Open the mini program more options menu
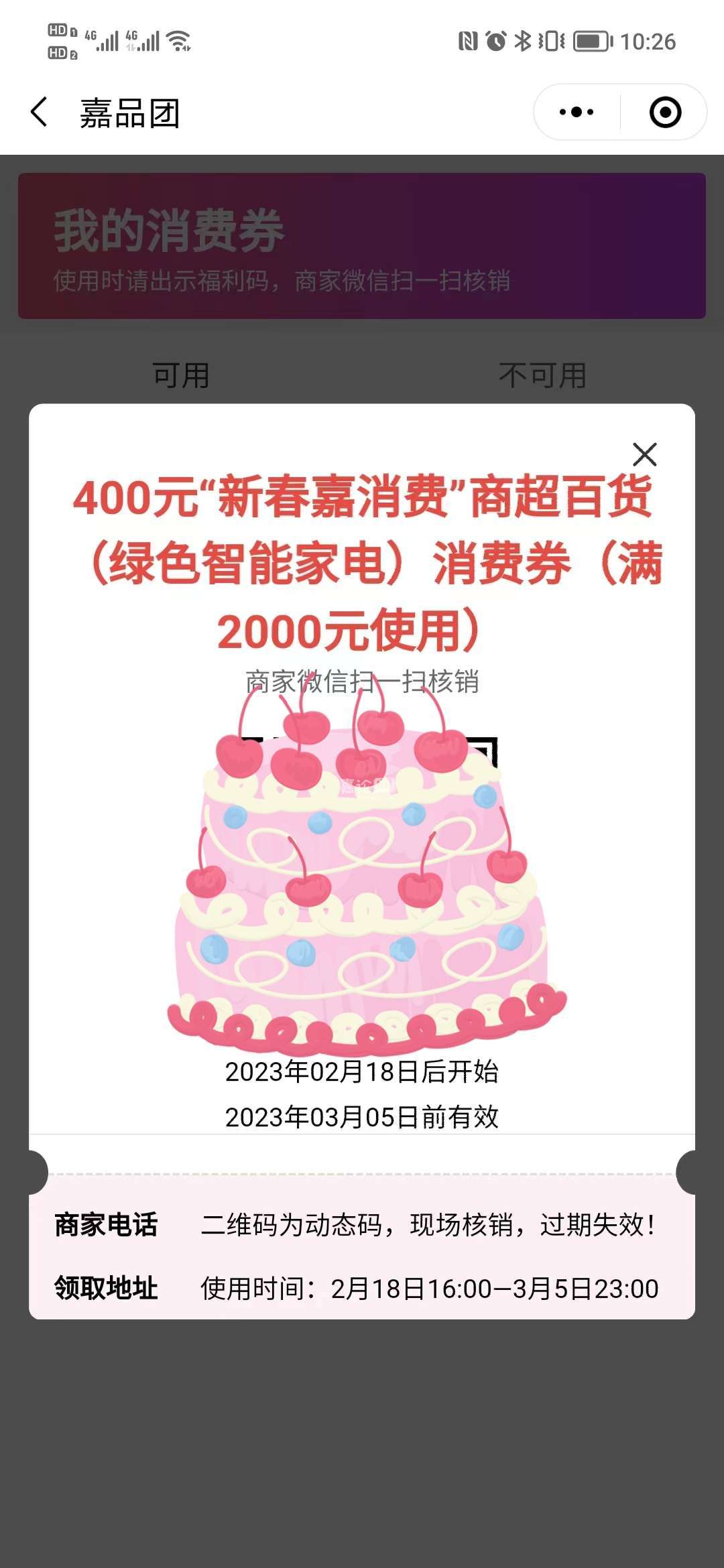Screen dimensions: 724x1568 click(x=577, y=112)
